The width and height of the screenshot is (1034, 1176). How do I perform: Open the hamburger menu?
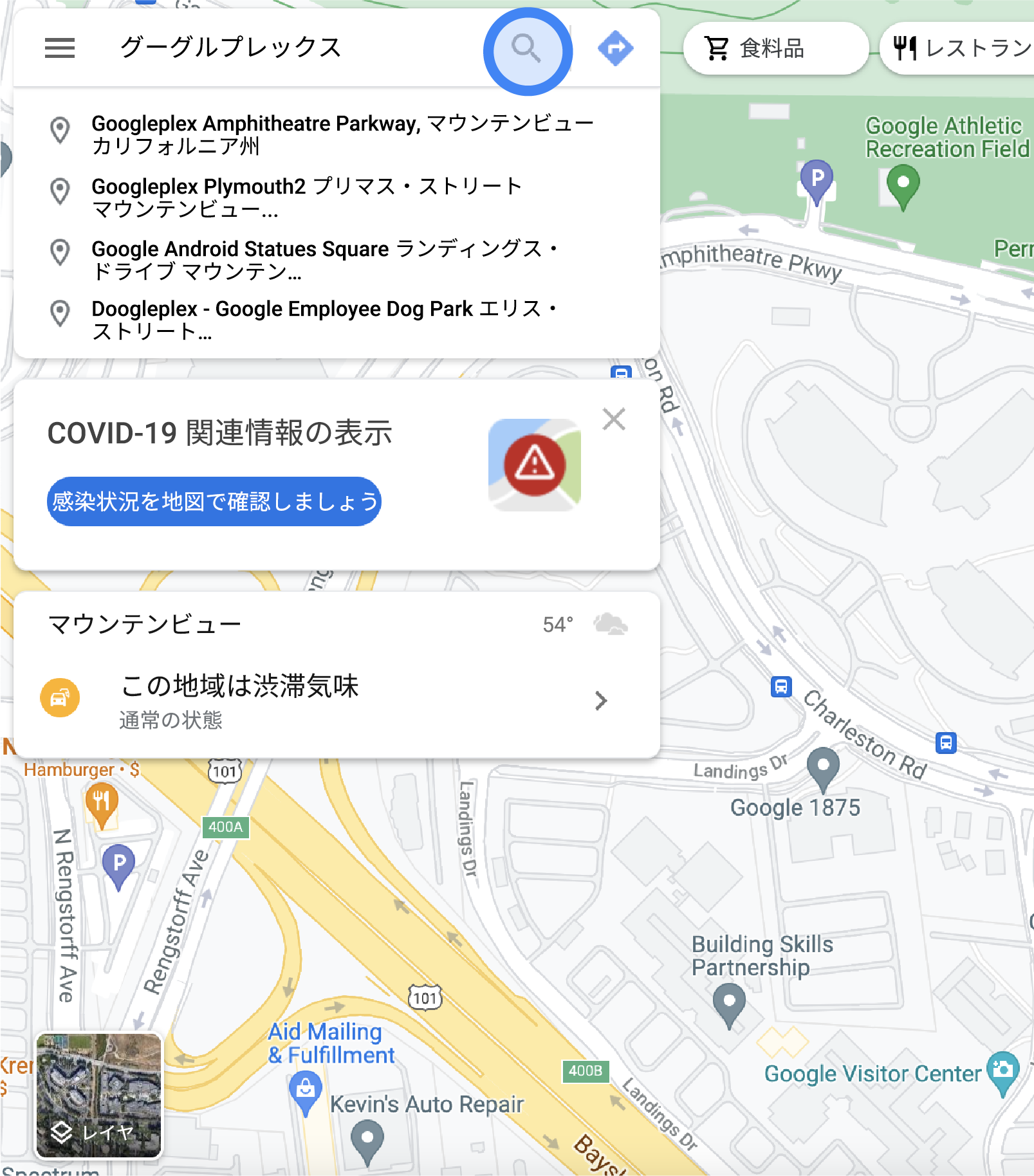tap(60, 48)
